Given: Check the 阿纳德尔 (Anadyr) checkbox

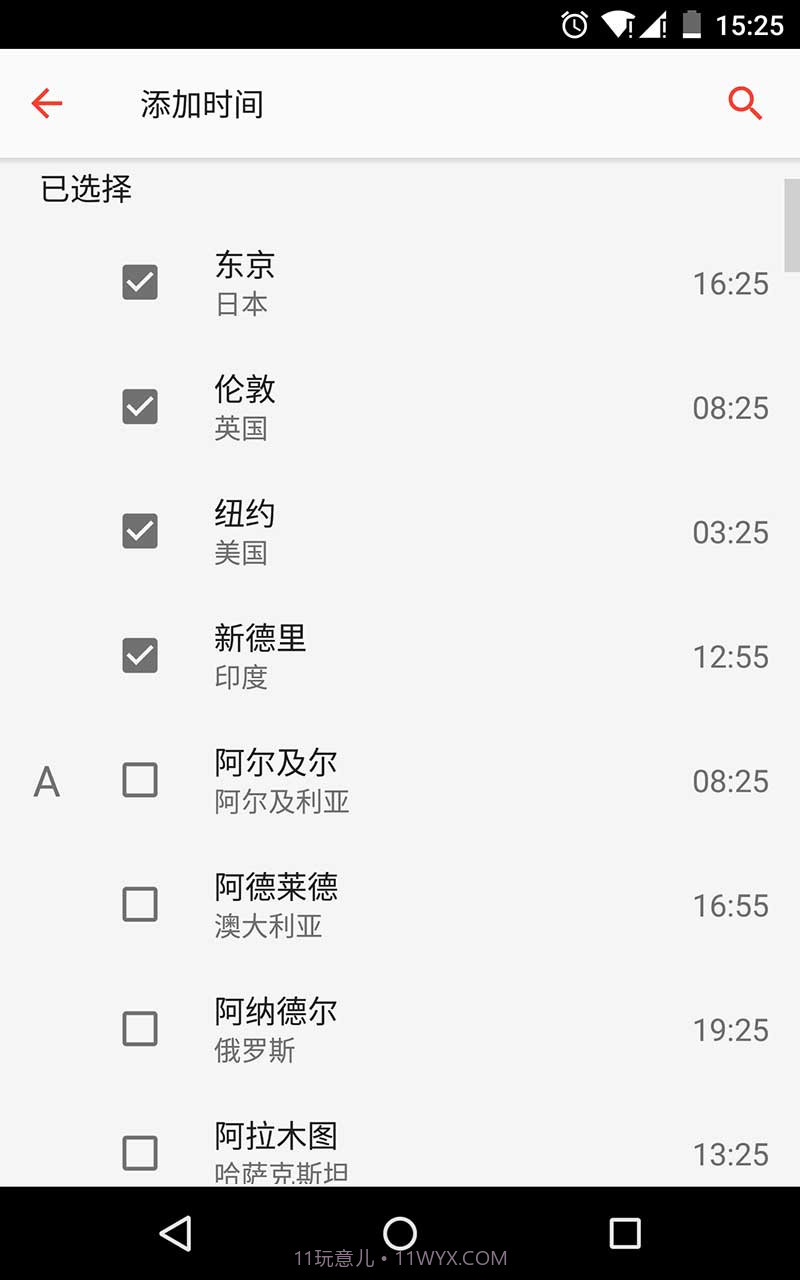Looking at the screenshot, I should pyautogui.click(x=139, y=1028).
